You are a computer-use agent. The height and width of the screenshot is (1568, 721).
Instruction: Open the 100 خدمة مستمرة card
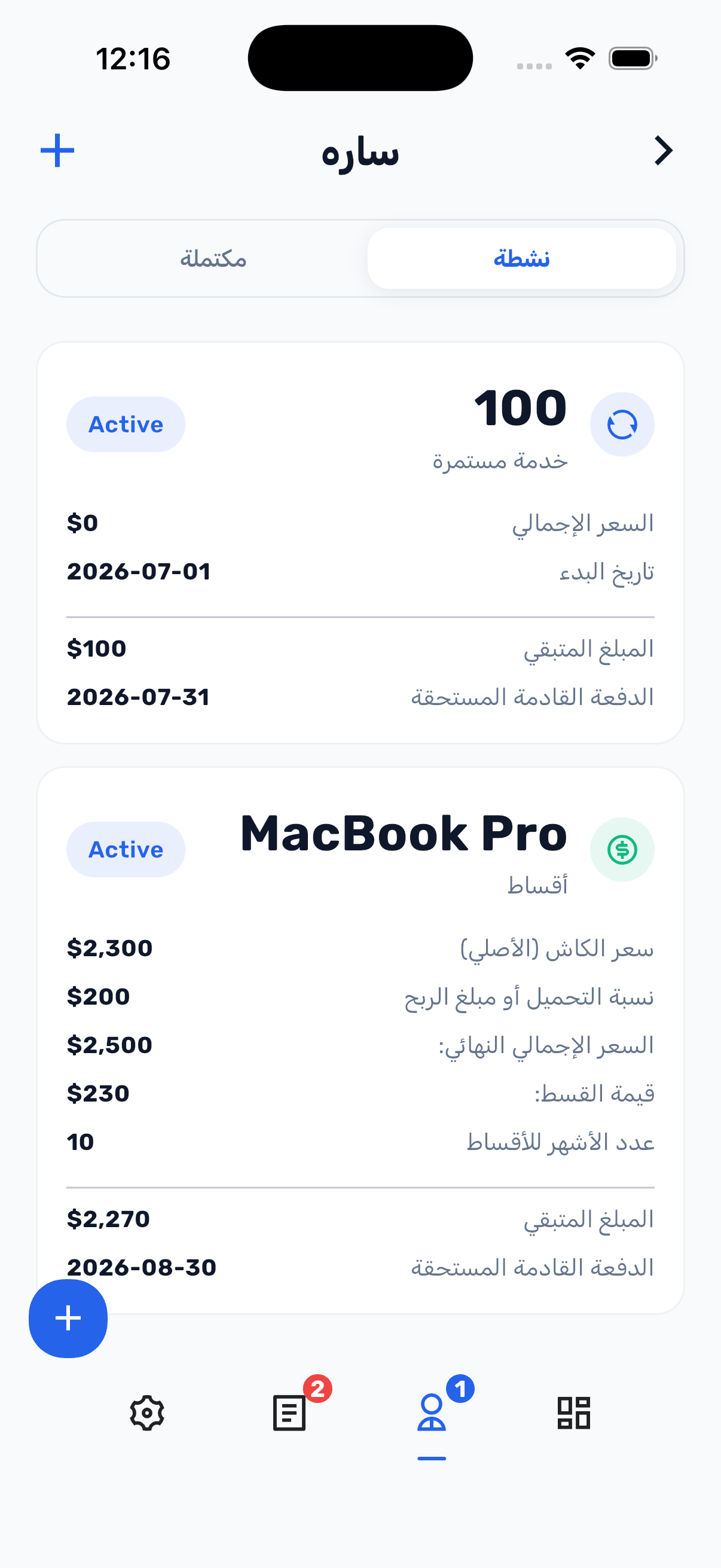tap(360, 542)
